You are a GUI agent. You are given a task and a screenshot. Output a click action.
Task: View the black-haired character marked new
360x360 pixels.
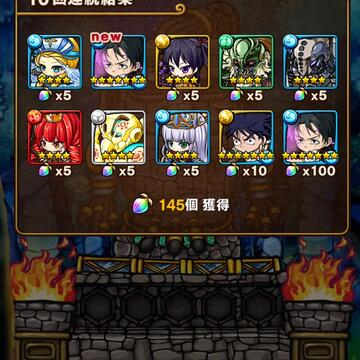tap(119, 62)
